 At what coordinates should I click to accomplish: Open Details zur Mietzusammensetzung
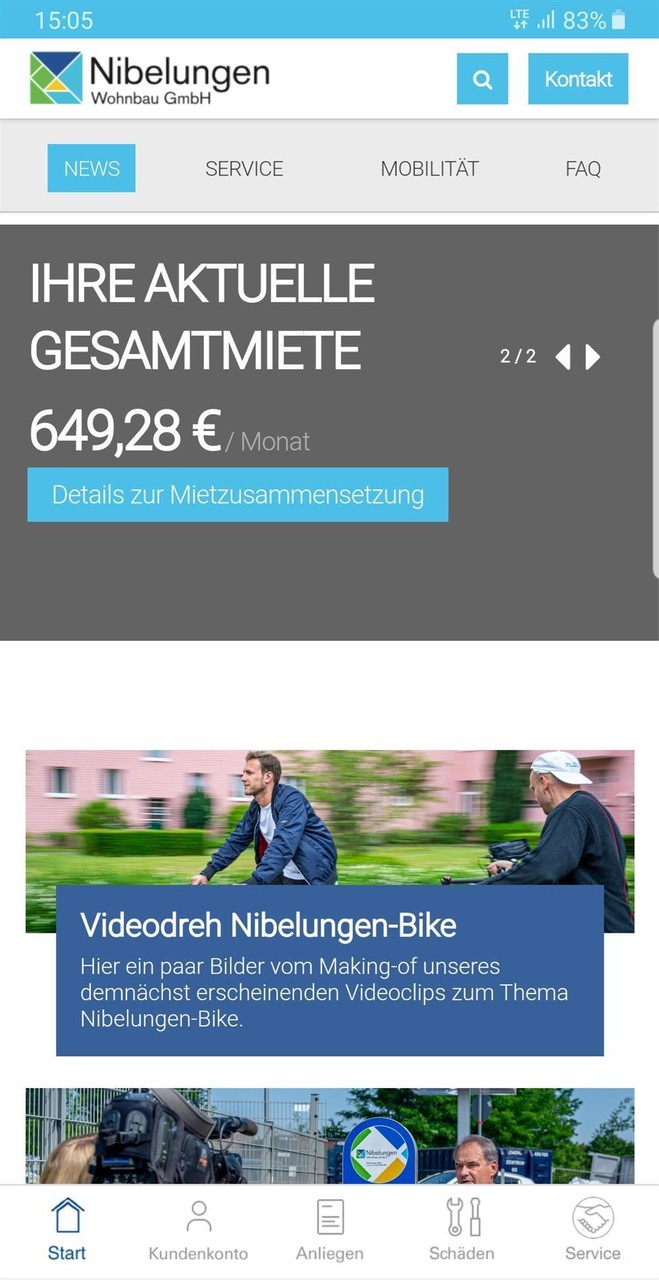[238, 495]
